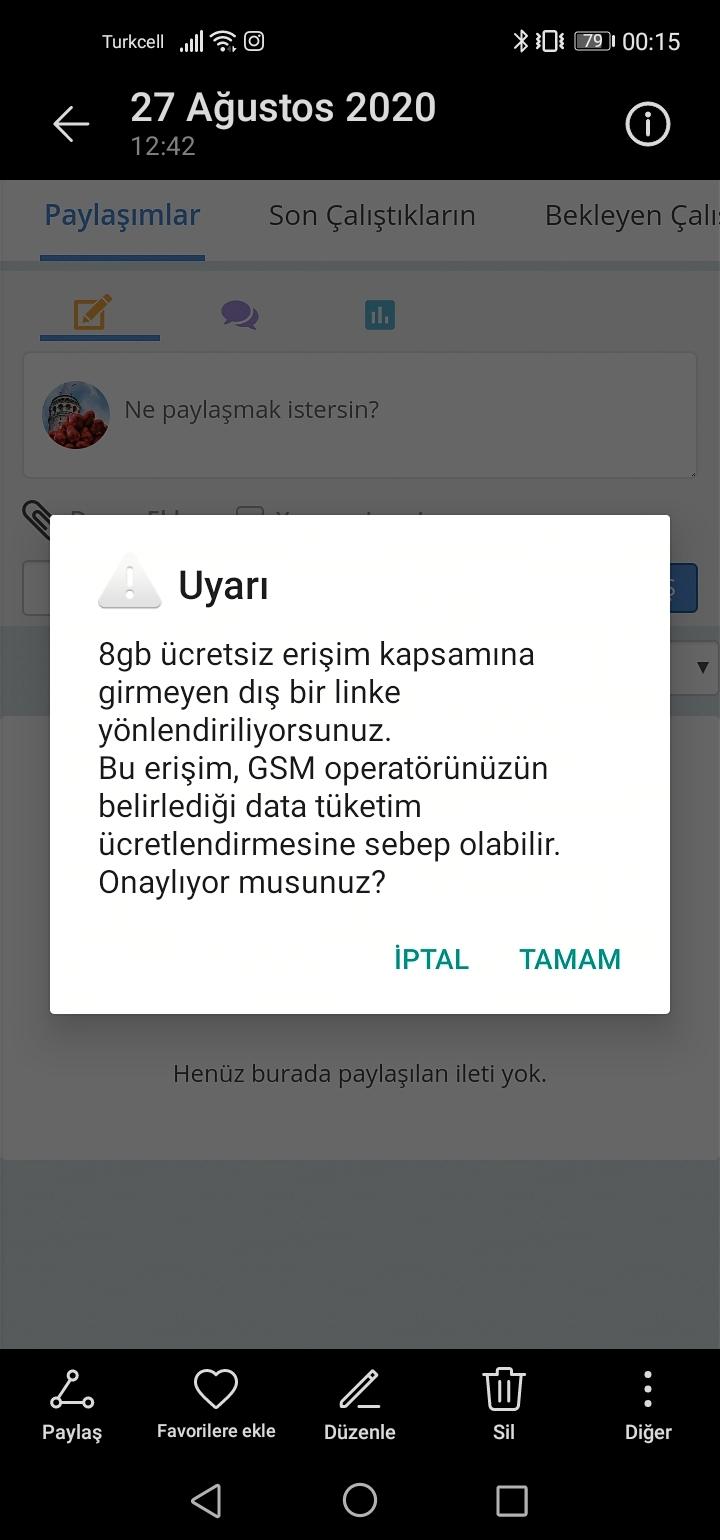Tap the system home button
This screenshot has width=720, height=1540.
(x=360, y=1500)
